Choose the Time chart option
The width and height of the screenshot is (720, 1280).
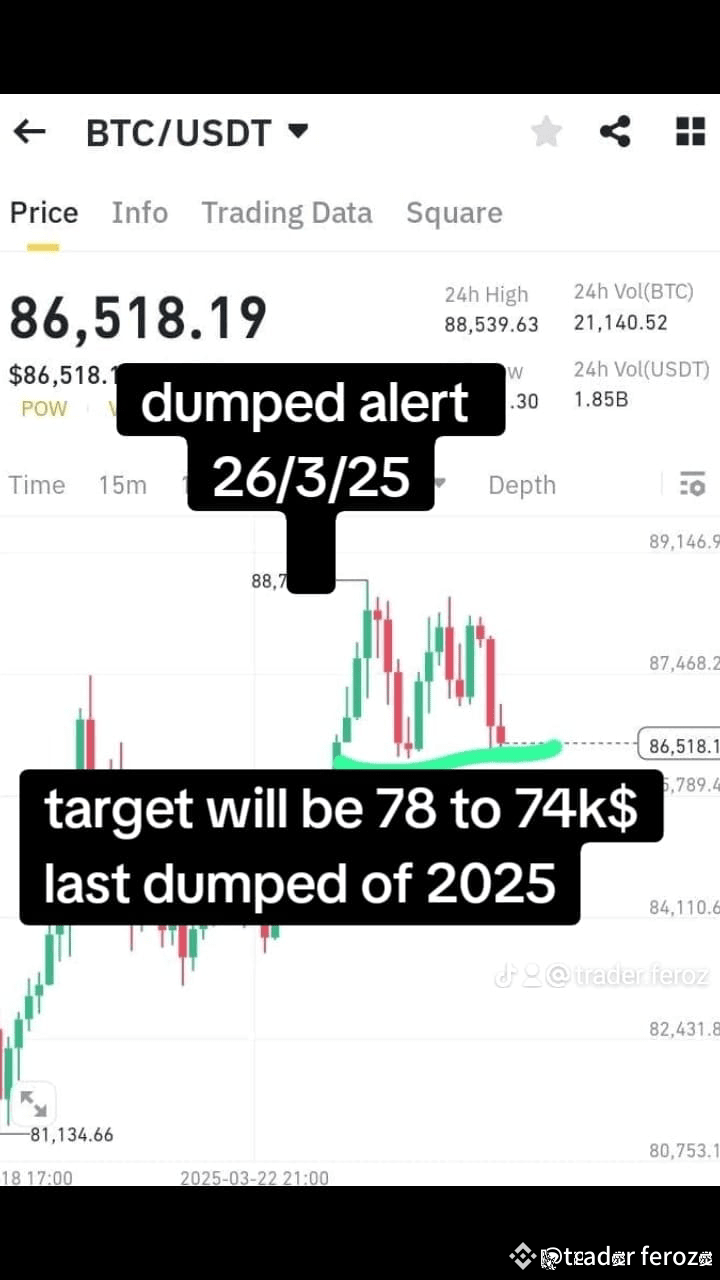point(36,485)
